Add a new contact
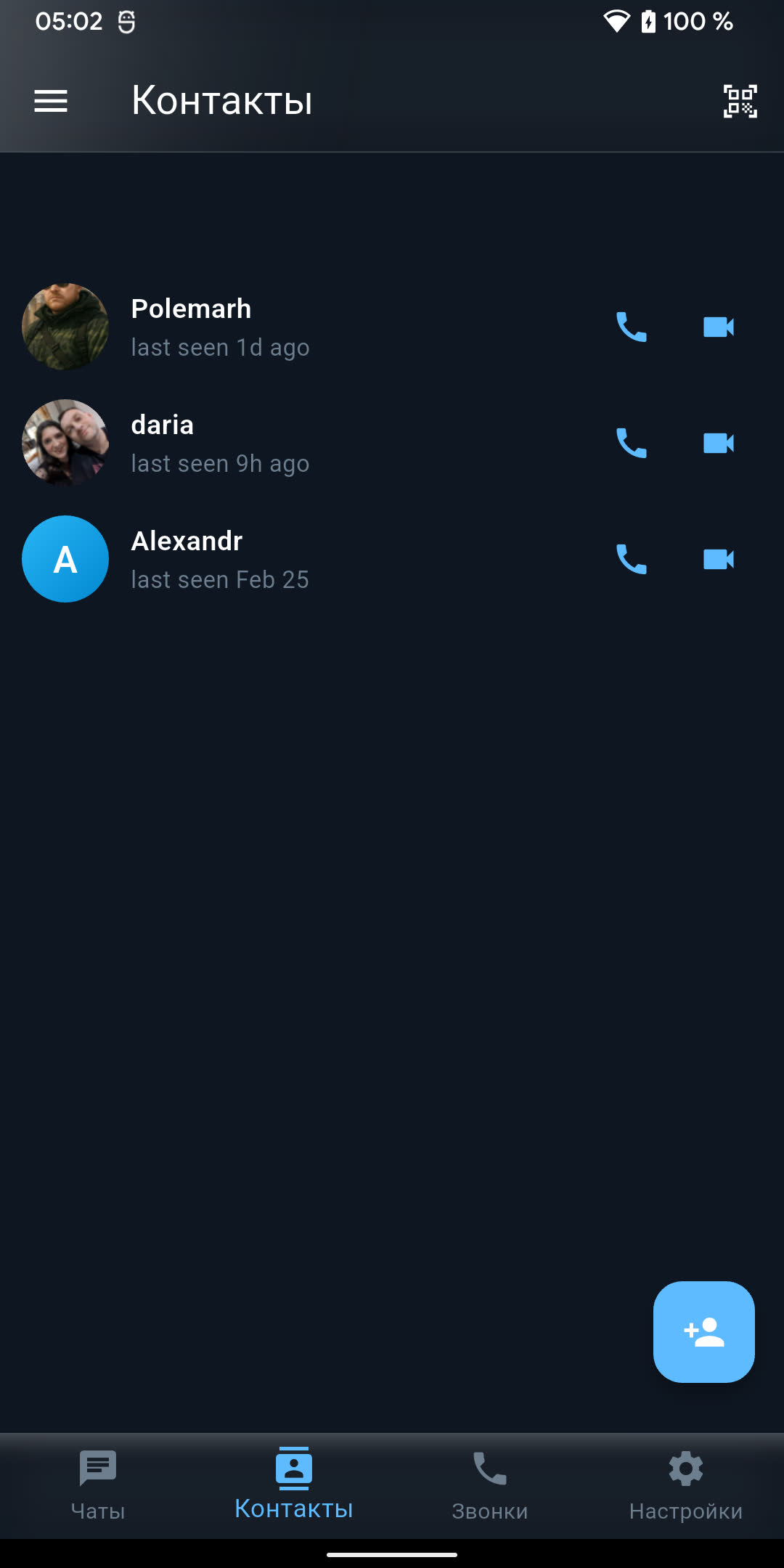Screen dimensions: 784x1568 click(703, 1332)
